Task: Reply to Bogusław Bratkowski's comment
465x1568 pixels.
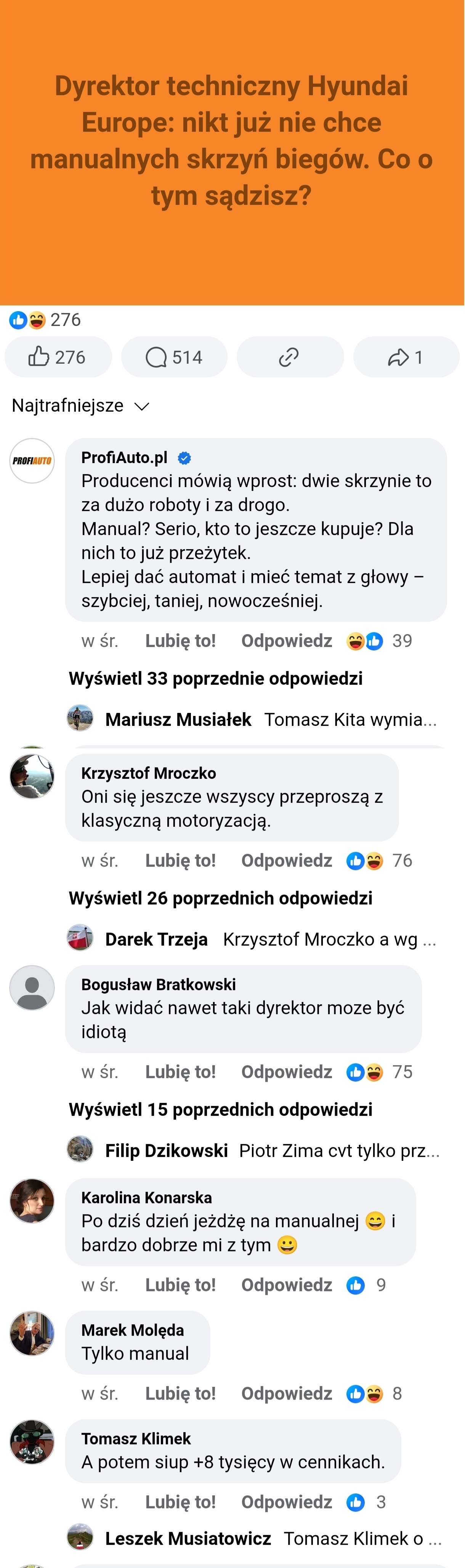Action: coord(287,1072)
